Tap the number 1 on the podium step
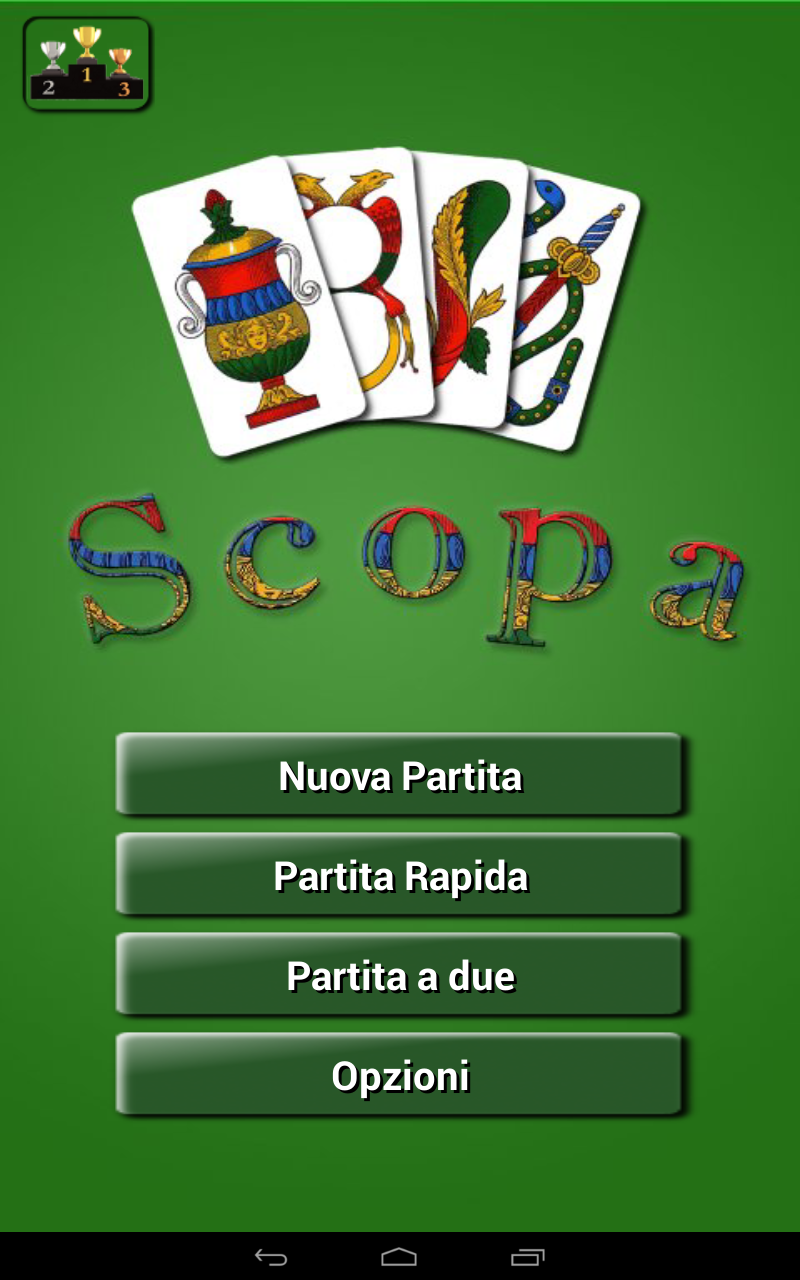 coord(88,74)
